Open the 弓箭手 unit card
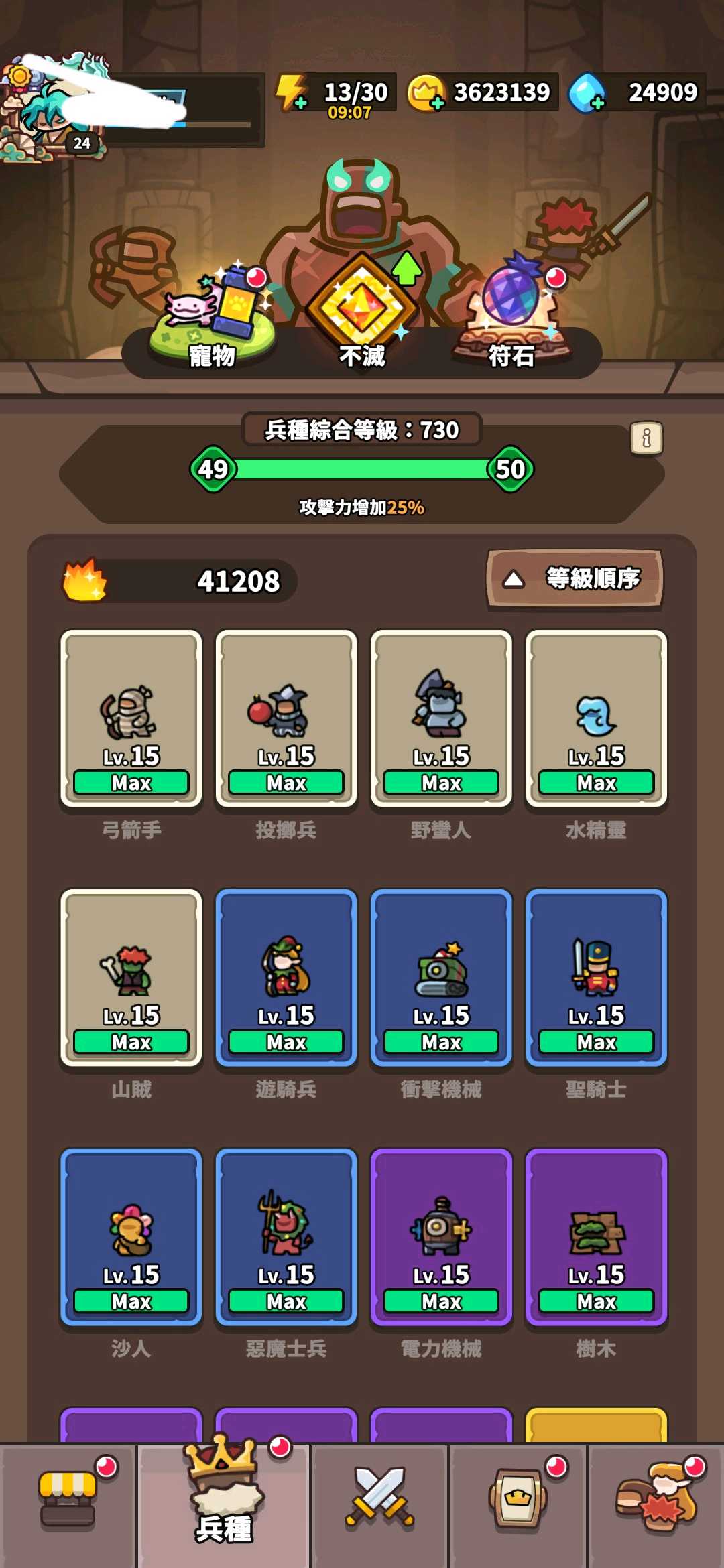724x1568 pixels. coord(131,718)
